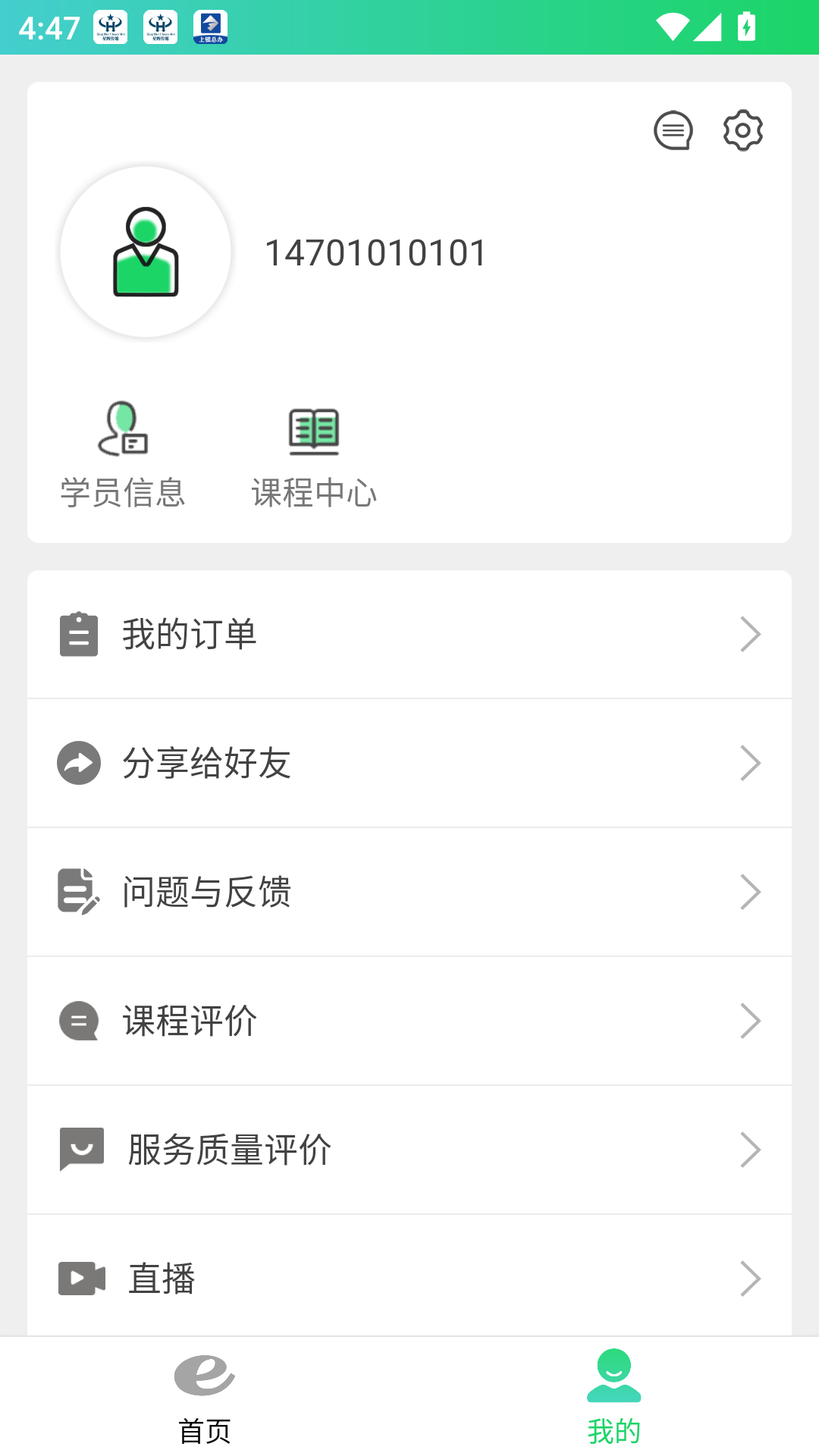Click the 分享给好友 share arrow icon
The height and width of the screenshot is (1456, 819).
(78, 763)
